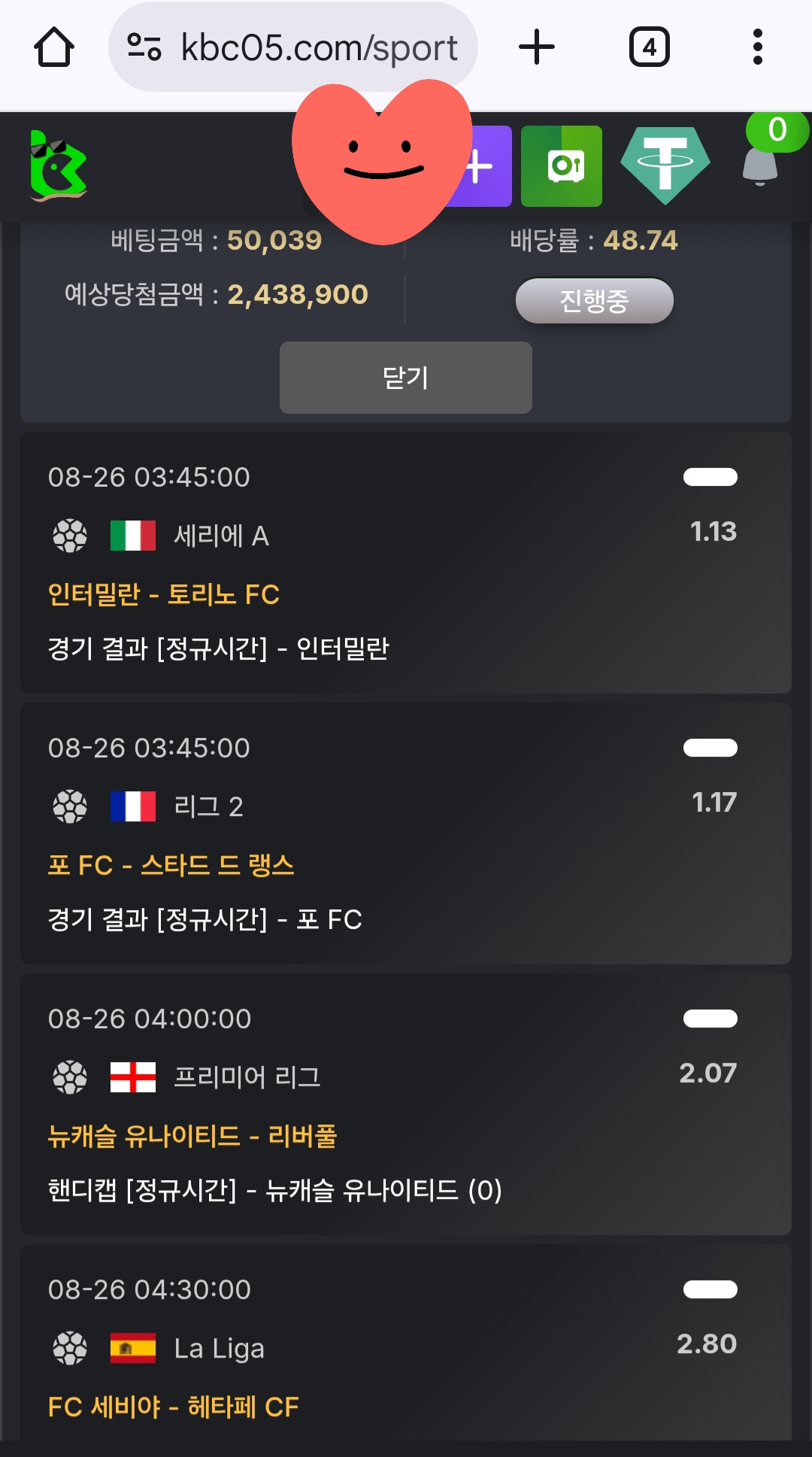Open the green wallet safe icon
812x1457 pixels.
click(x=562, y=166)
